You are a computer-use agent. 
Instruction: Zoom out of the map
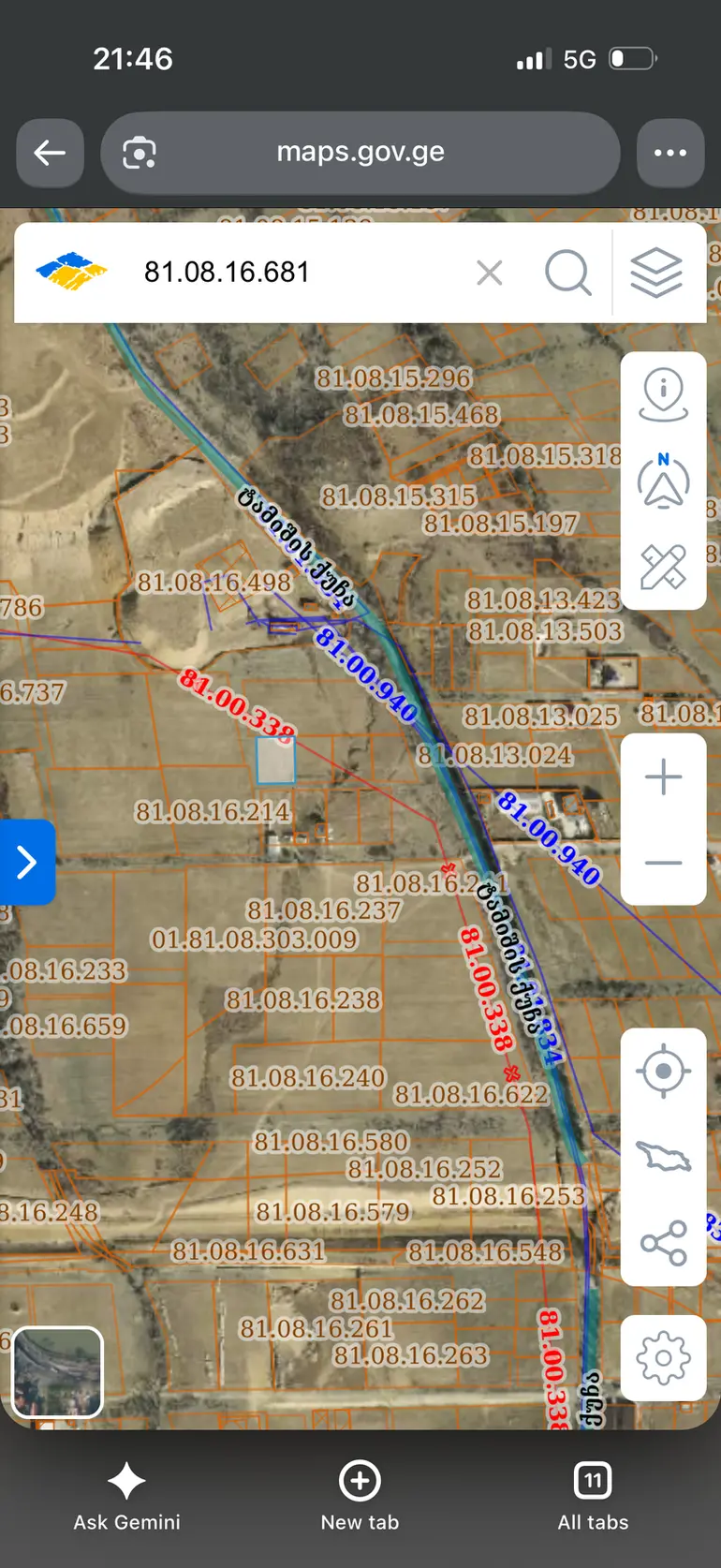[x=664, y=863]
